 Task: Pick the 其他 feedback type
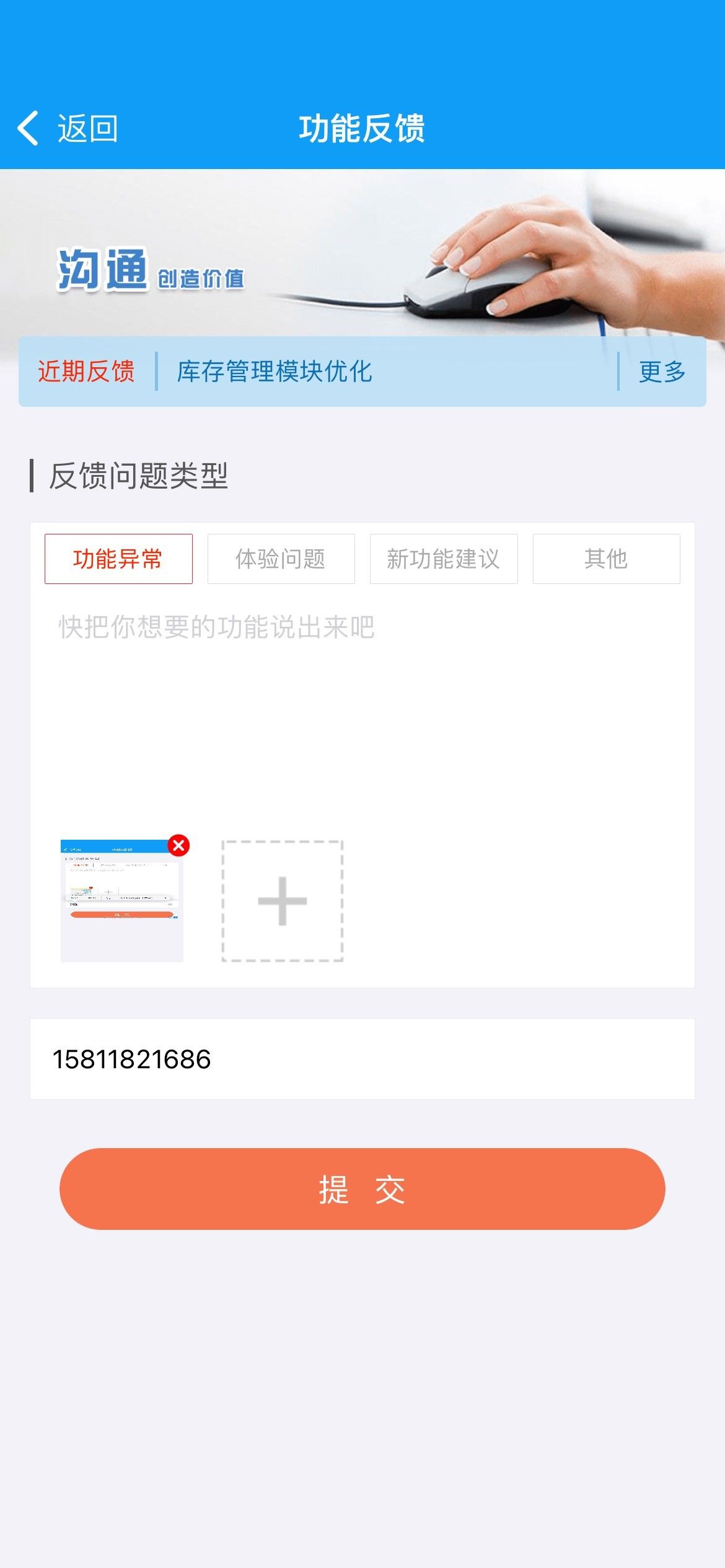pos(606,559)
